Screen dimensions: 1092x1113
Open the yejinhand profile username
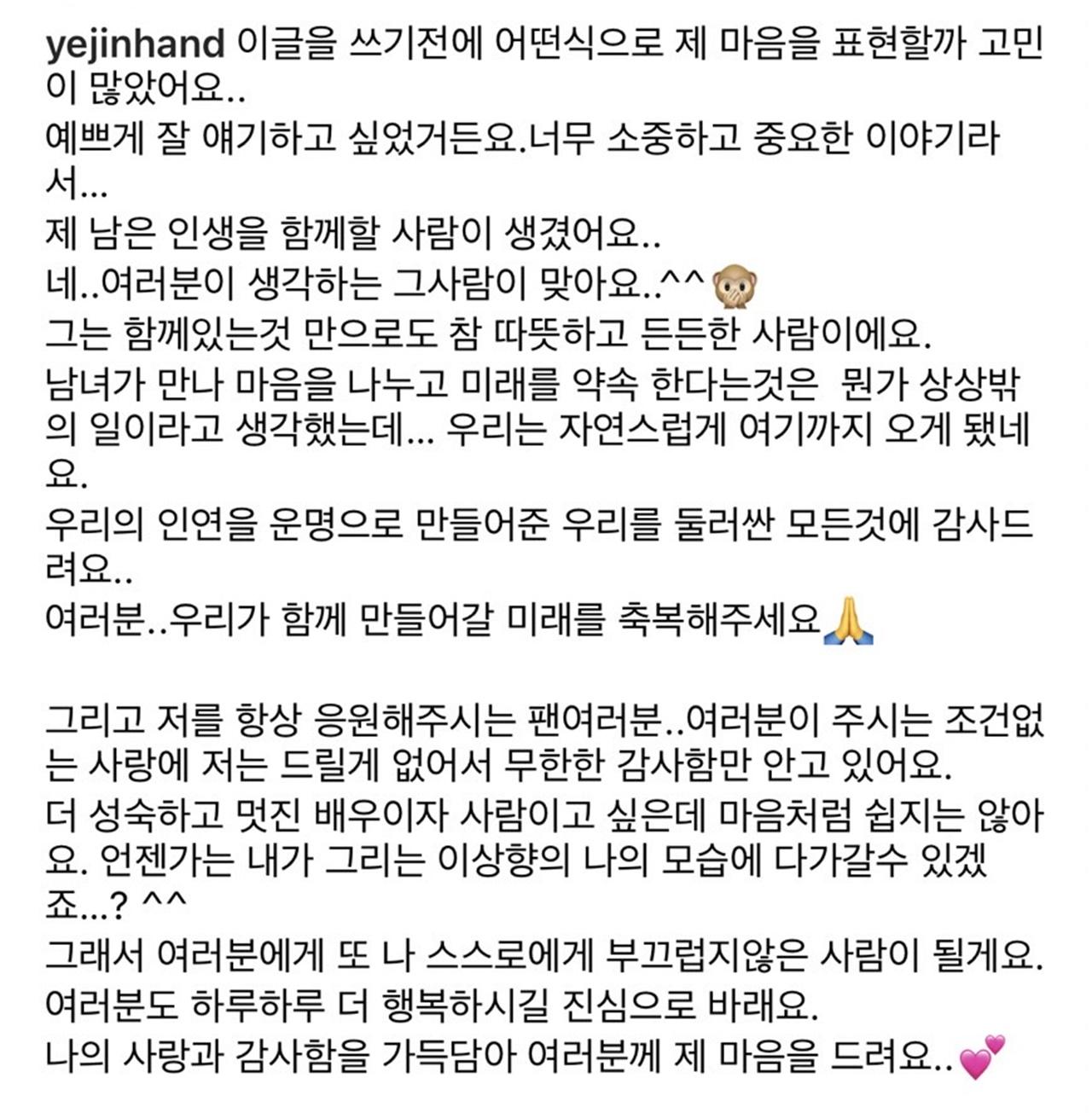pos(135,44)
